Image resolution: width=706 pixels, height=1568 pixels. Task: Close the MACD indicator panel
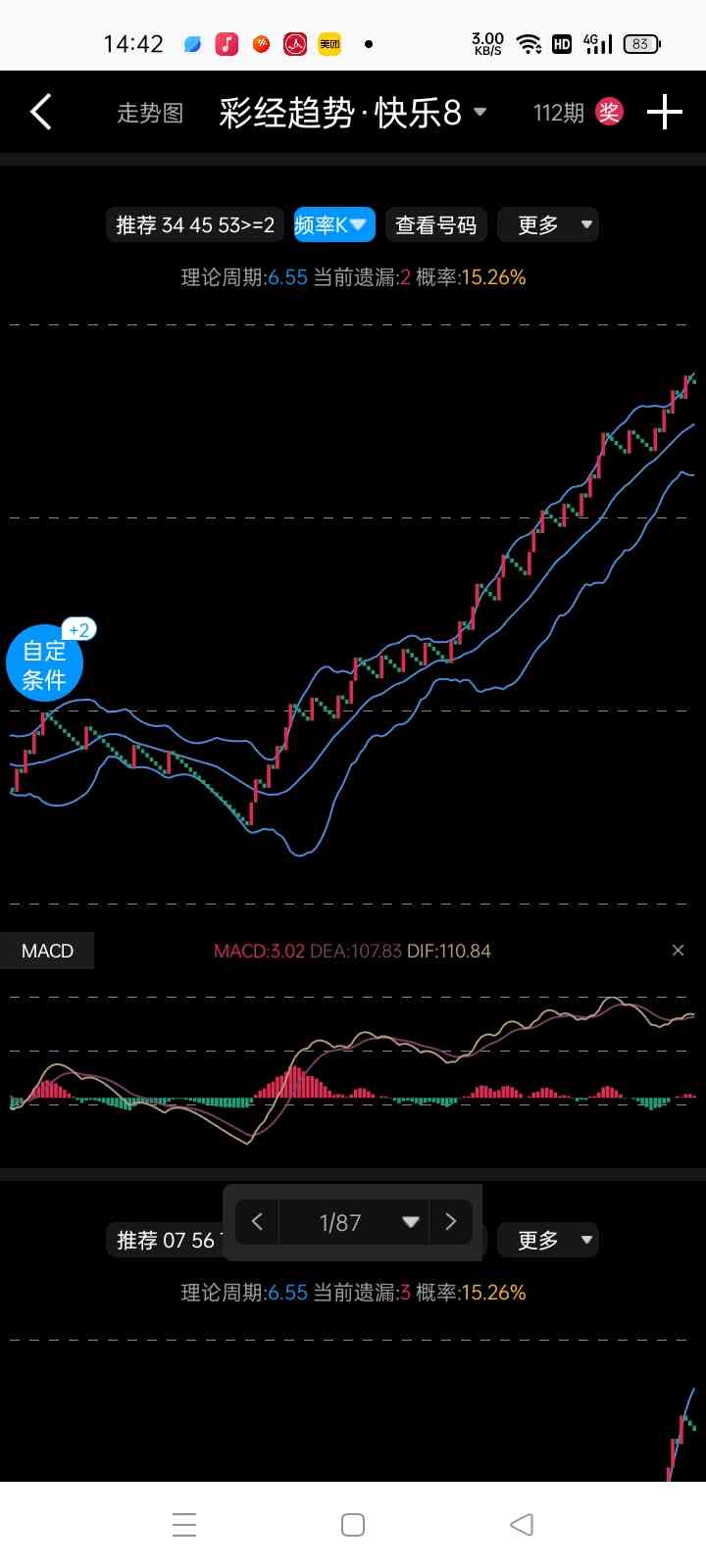678,951
